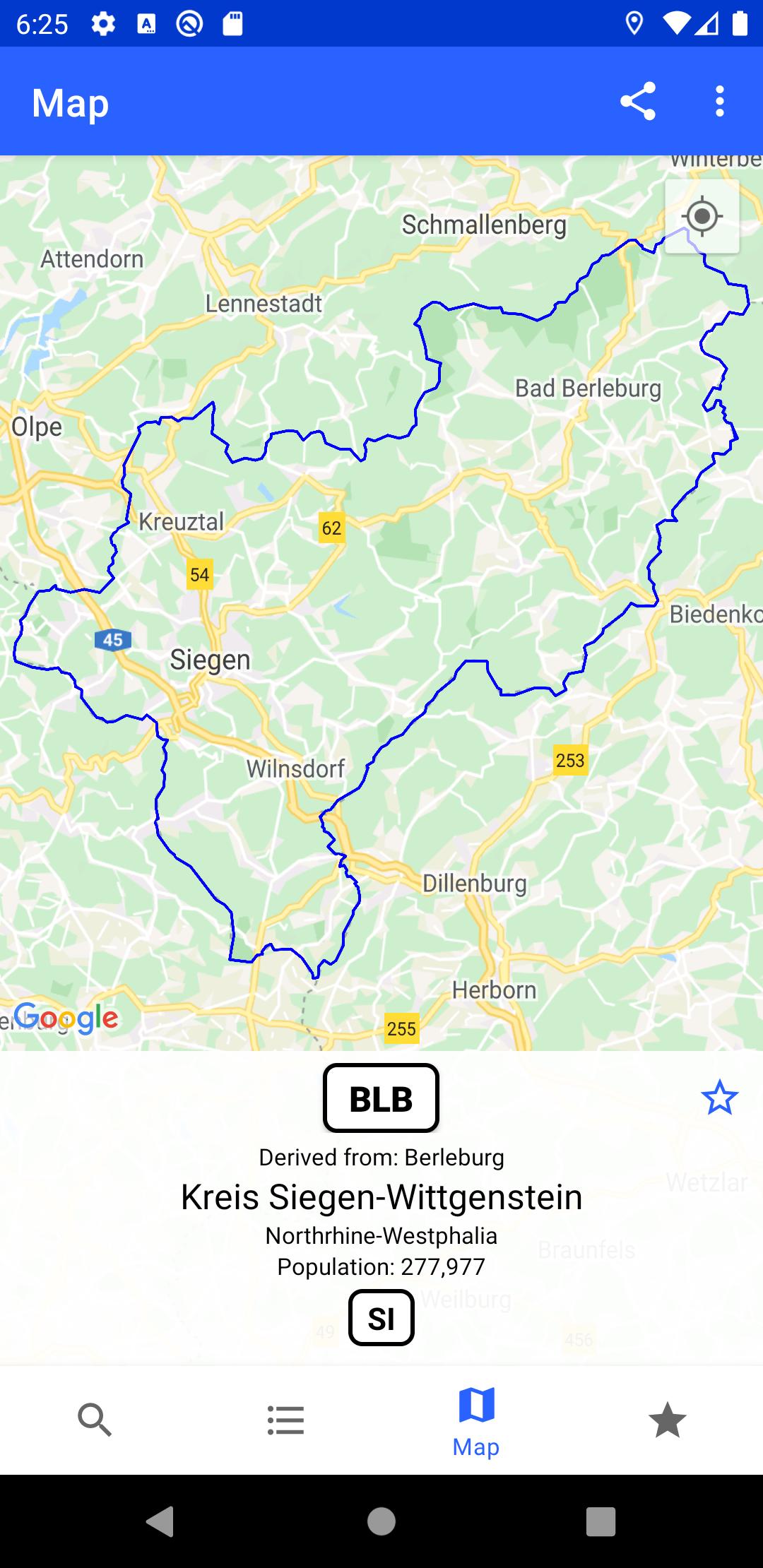Center map on my location

[702, 216]
